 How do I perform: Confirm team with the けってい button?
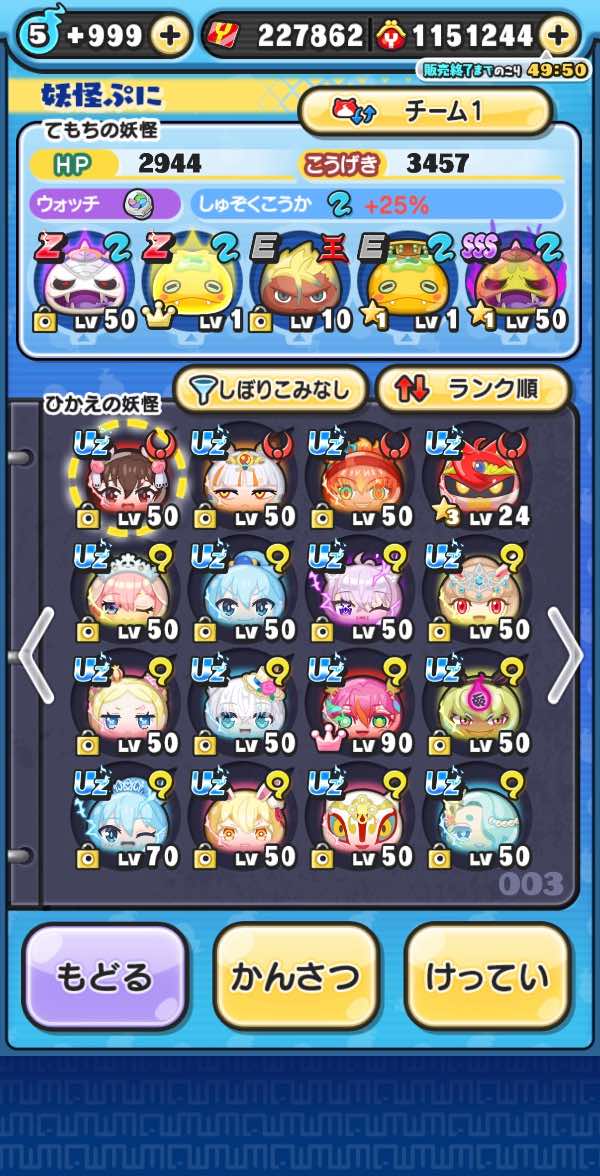(x=487, y=977)
